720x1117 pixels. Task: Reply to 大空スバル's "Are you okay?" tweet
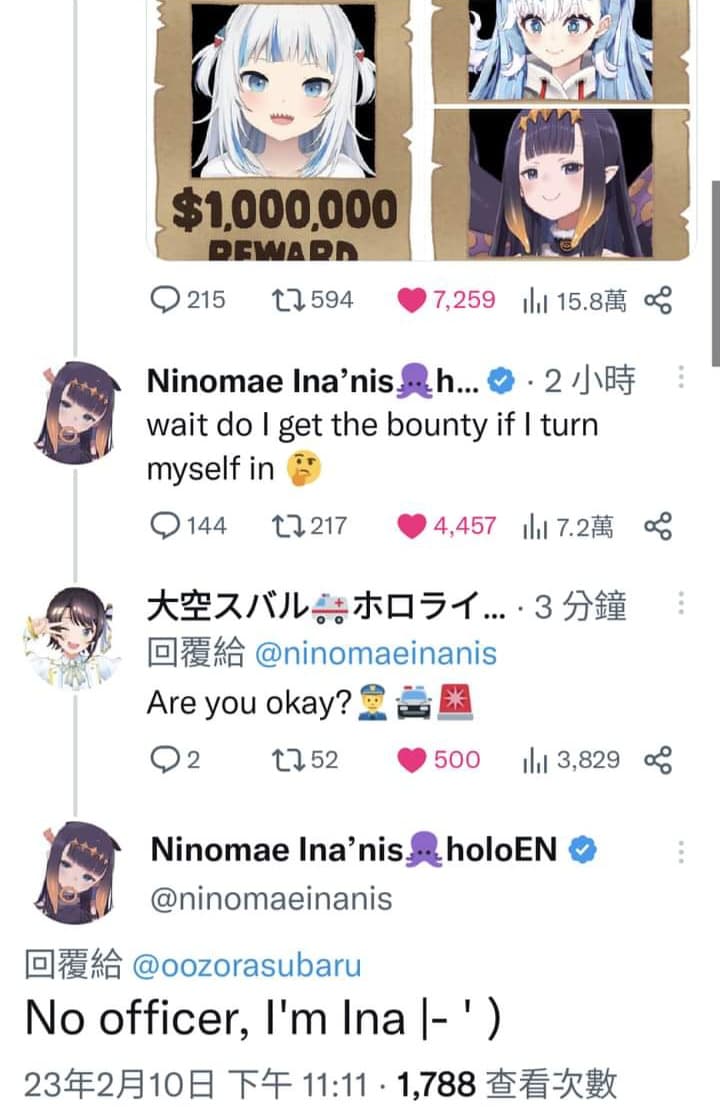[x=163, y=760]
